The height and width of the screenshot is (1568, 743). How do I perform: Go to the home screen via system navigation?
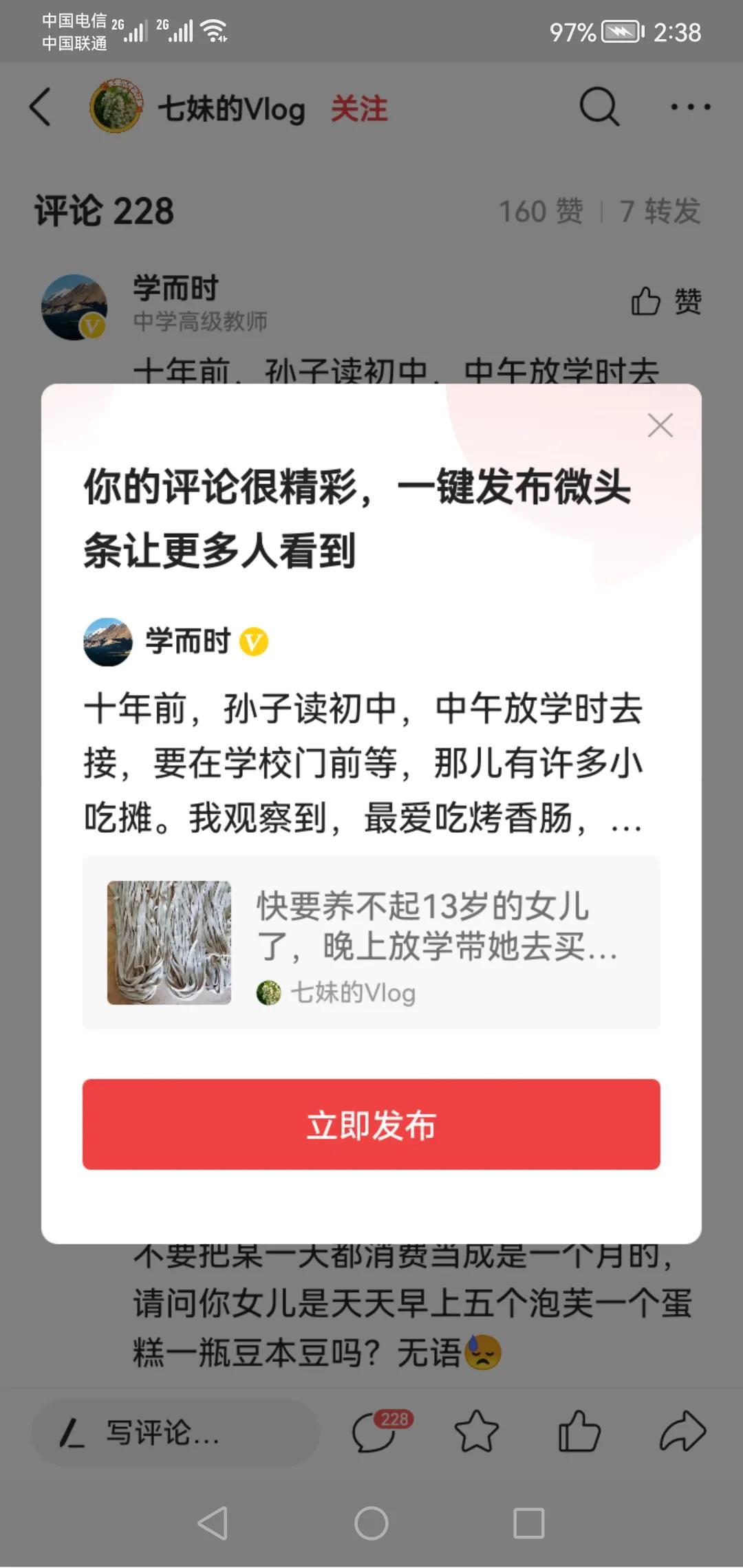tap(371, 1523)
